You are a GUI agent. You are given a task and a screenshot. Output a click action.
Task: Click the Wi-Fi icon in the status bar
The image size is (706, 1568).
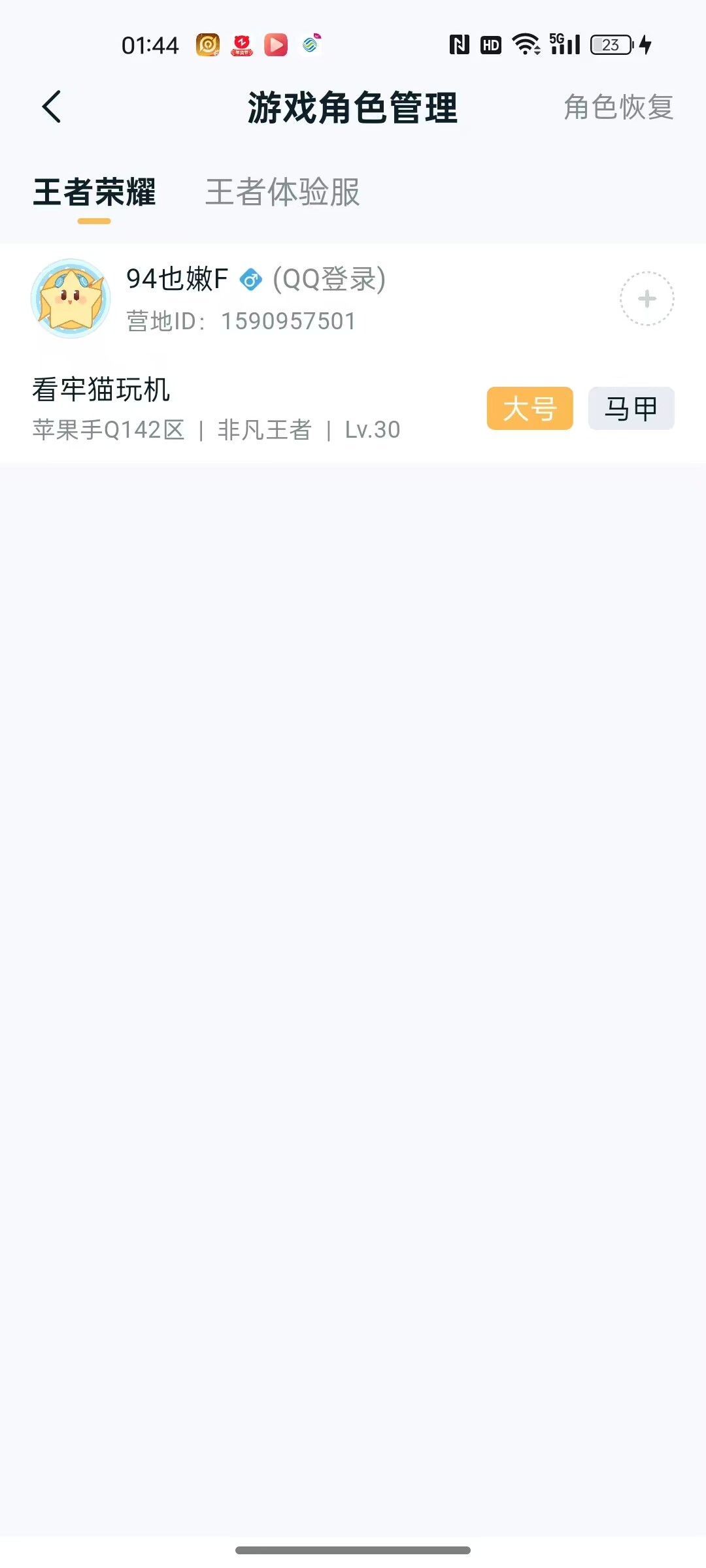[524, 43]
